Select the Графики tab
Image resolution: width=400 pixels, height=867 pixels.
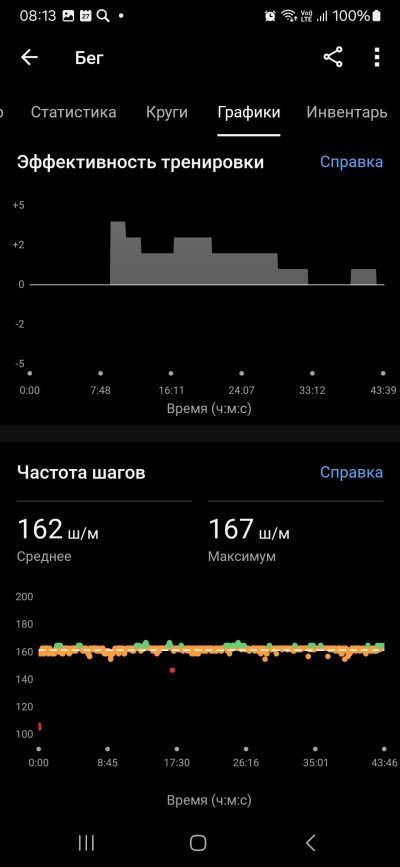click(249, 113)
